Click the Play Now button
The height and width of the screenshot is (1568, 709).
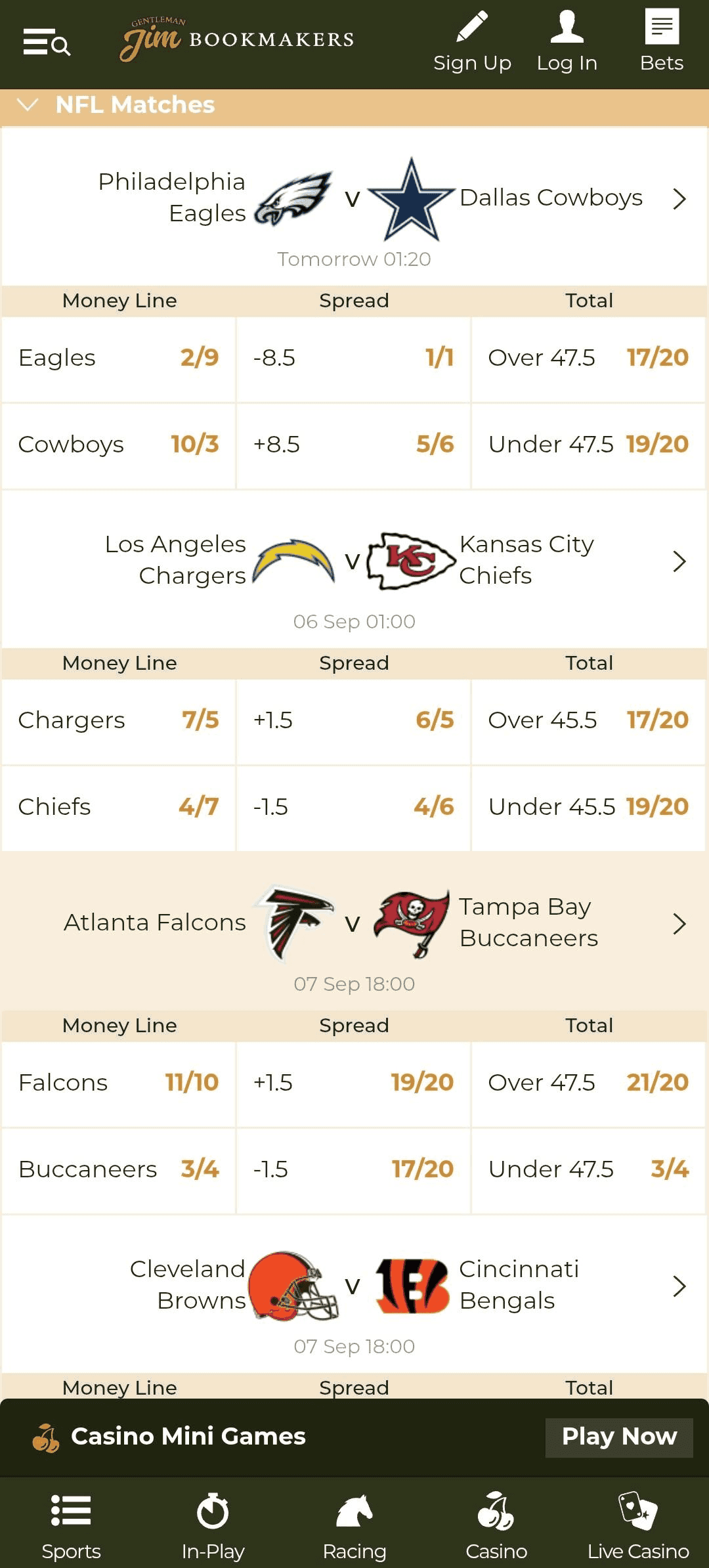[618, 1436]
